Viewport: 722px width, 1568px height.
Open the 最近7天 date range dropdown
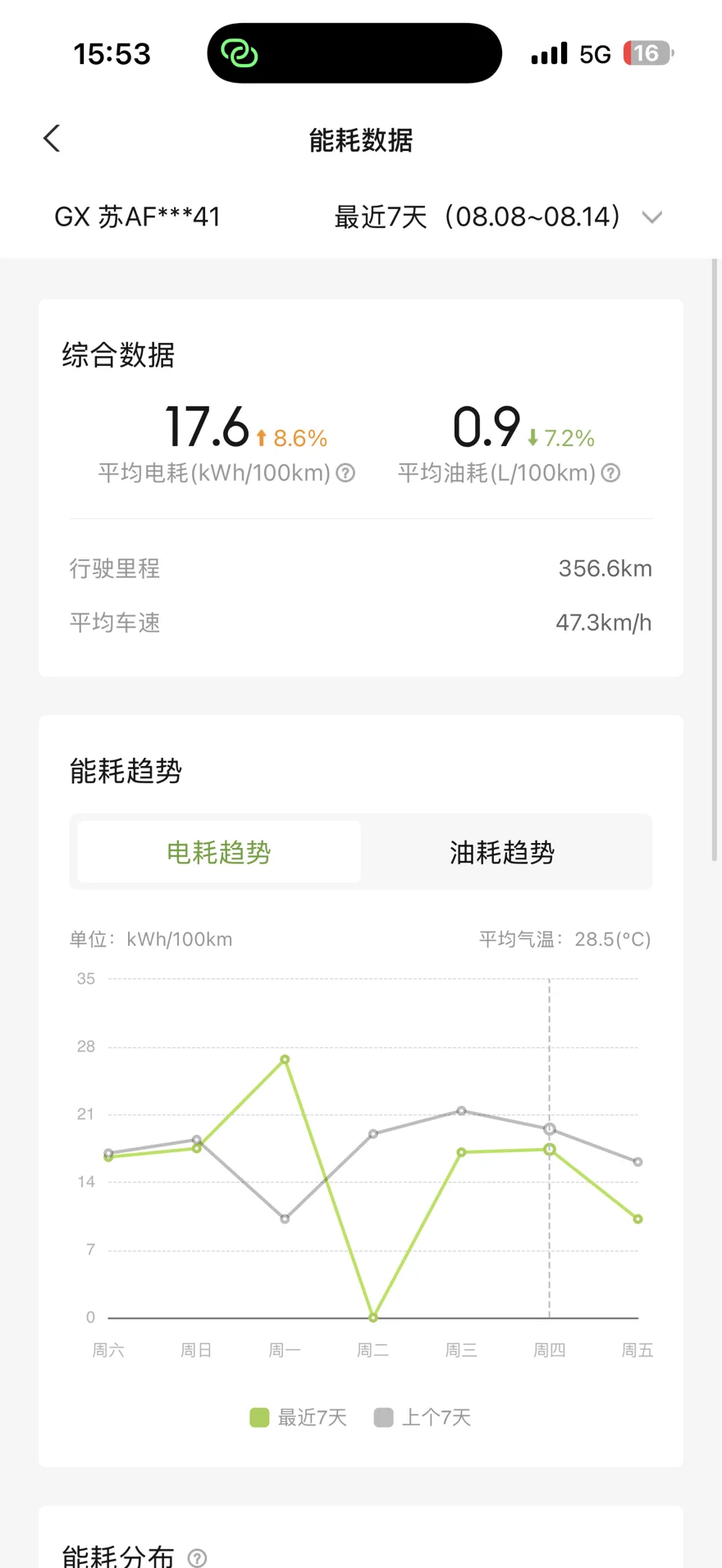point(497,217)
